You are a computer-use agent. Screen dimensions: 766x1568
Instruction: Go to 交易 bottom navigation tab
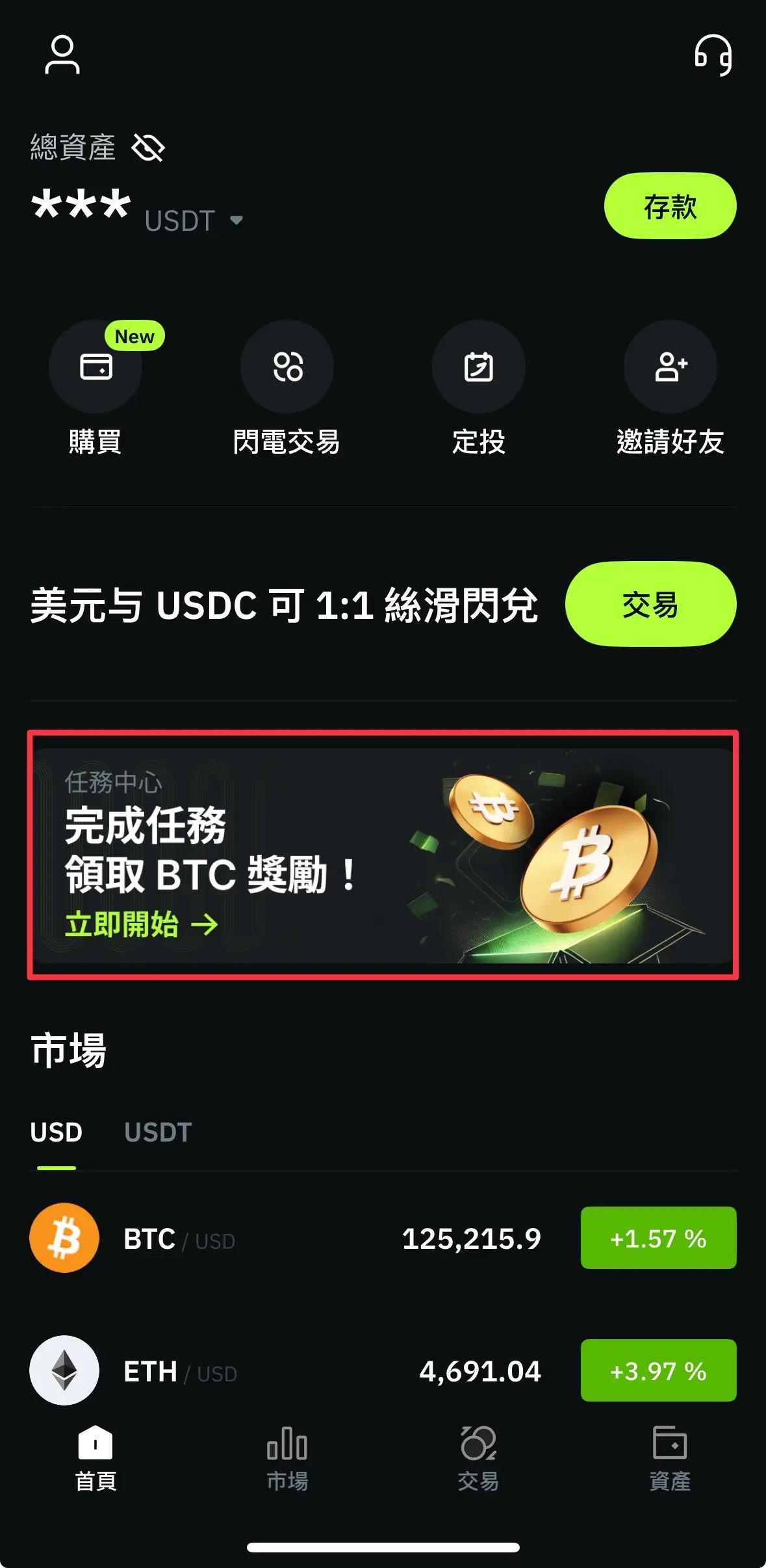pyautogui.click(x=478, y=1457)
